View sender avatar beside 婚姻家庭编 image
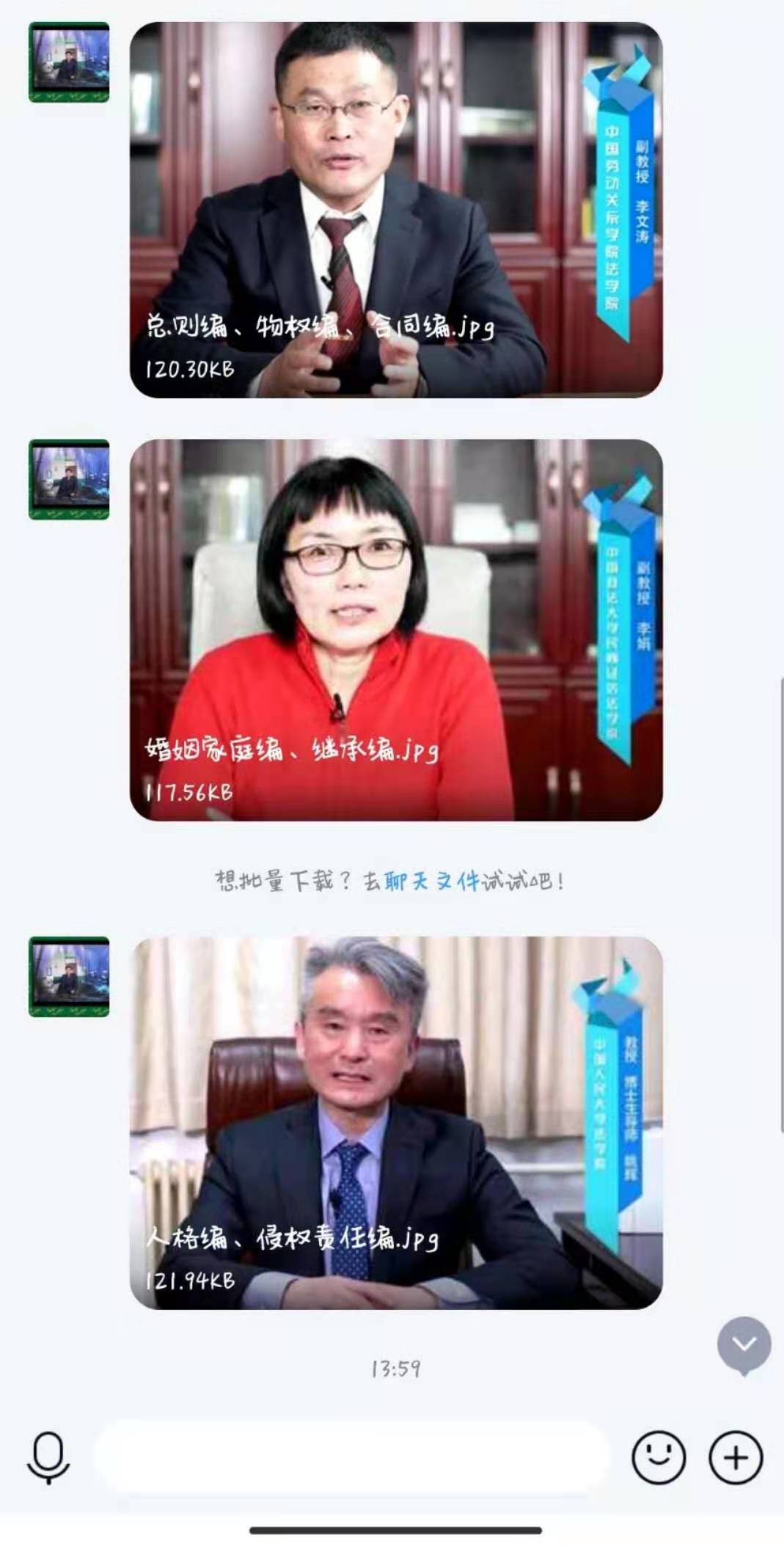 pos(69,480)
